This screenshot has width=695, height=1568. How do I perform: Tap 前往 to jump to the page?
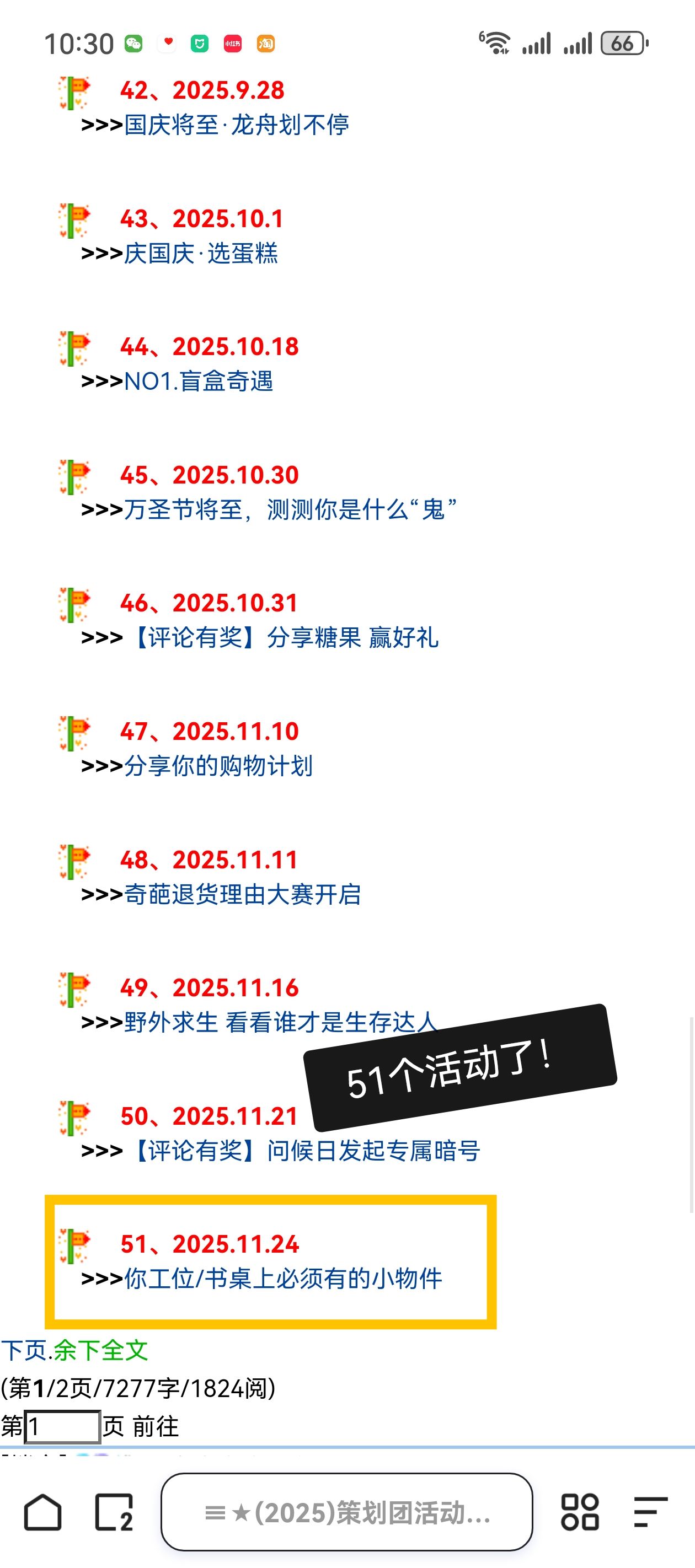[156, 1426]
